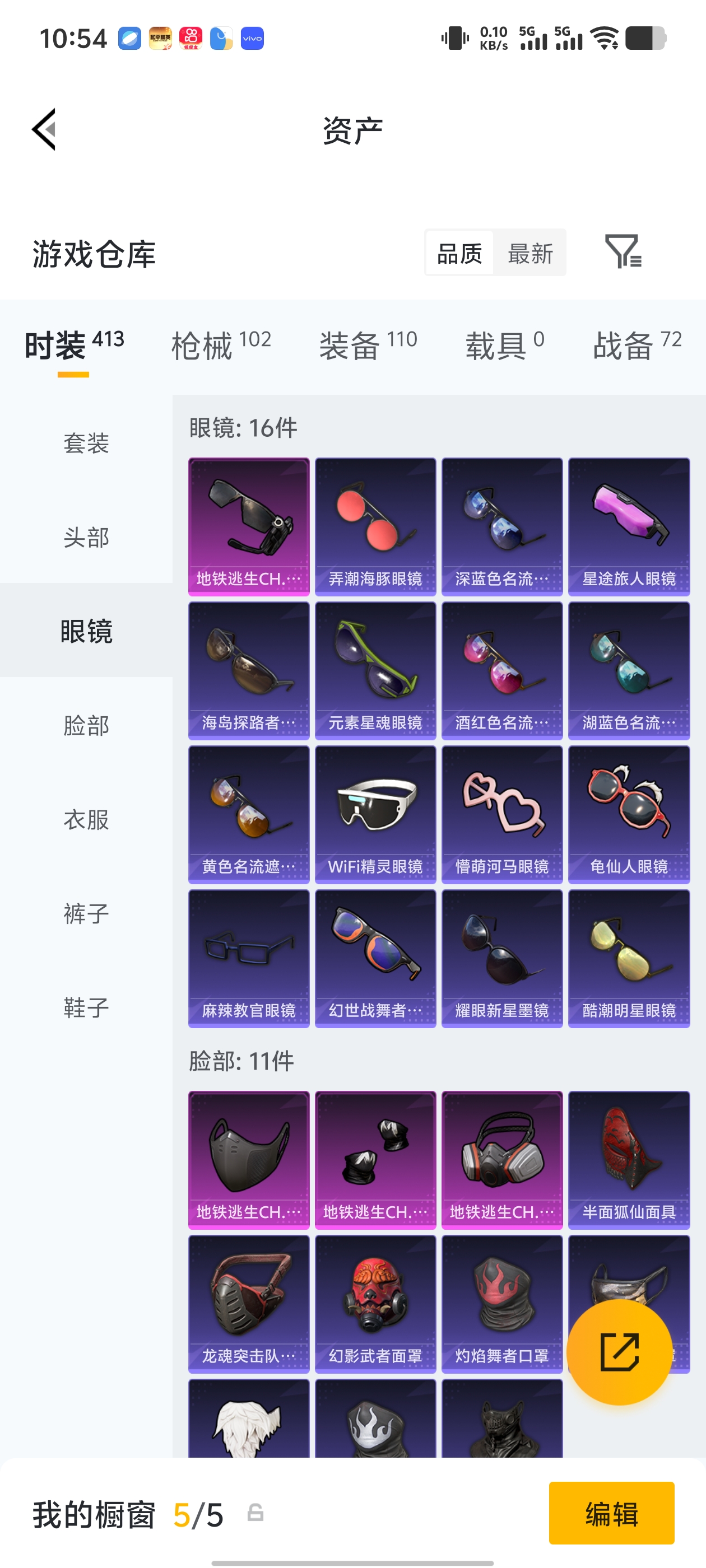The image size is (706, 1568).
Task: Open the 裤子 category in the sidebar
Action: (86, 913)
